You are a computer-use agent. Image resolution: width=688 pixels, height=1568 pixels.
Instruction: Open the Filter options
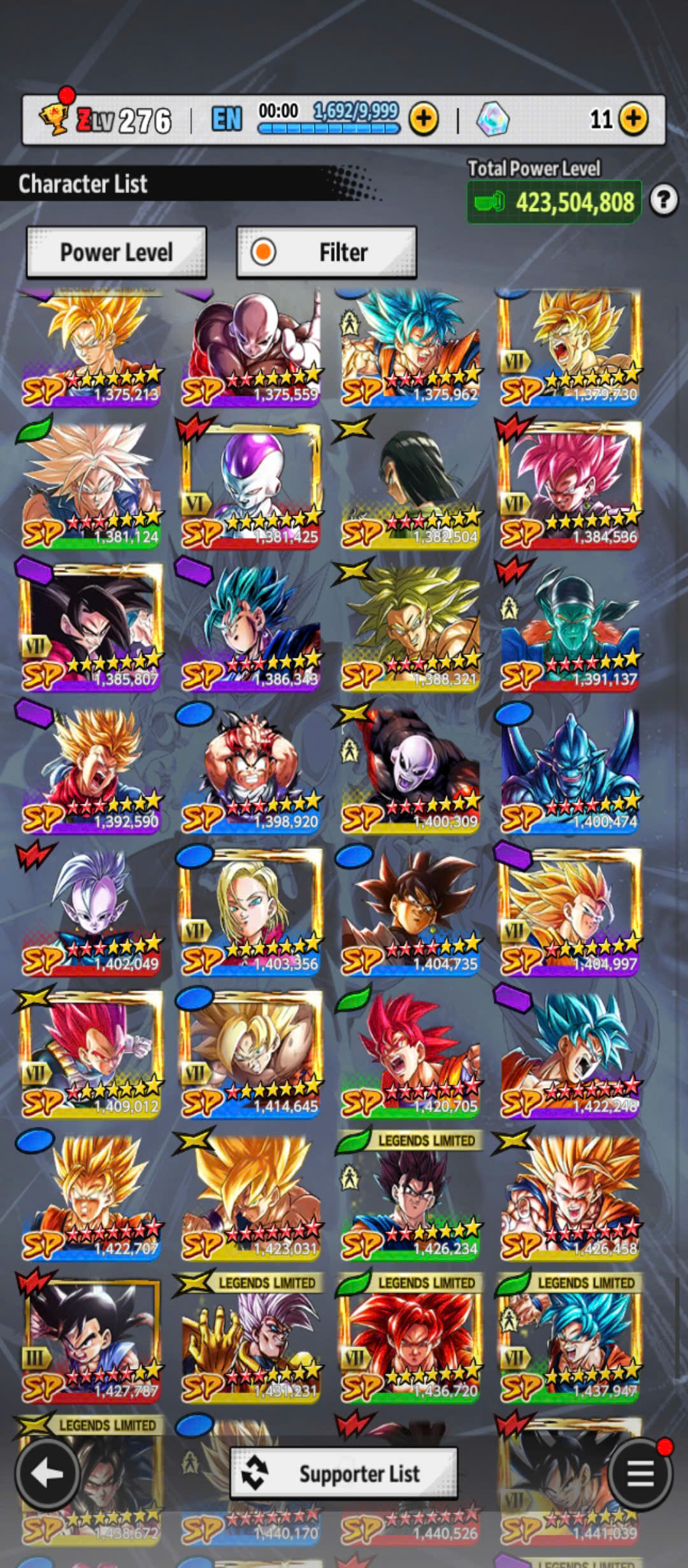tap(327, 252)
